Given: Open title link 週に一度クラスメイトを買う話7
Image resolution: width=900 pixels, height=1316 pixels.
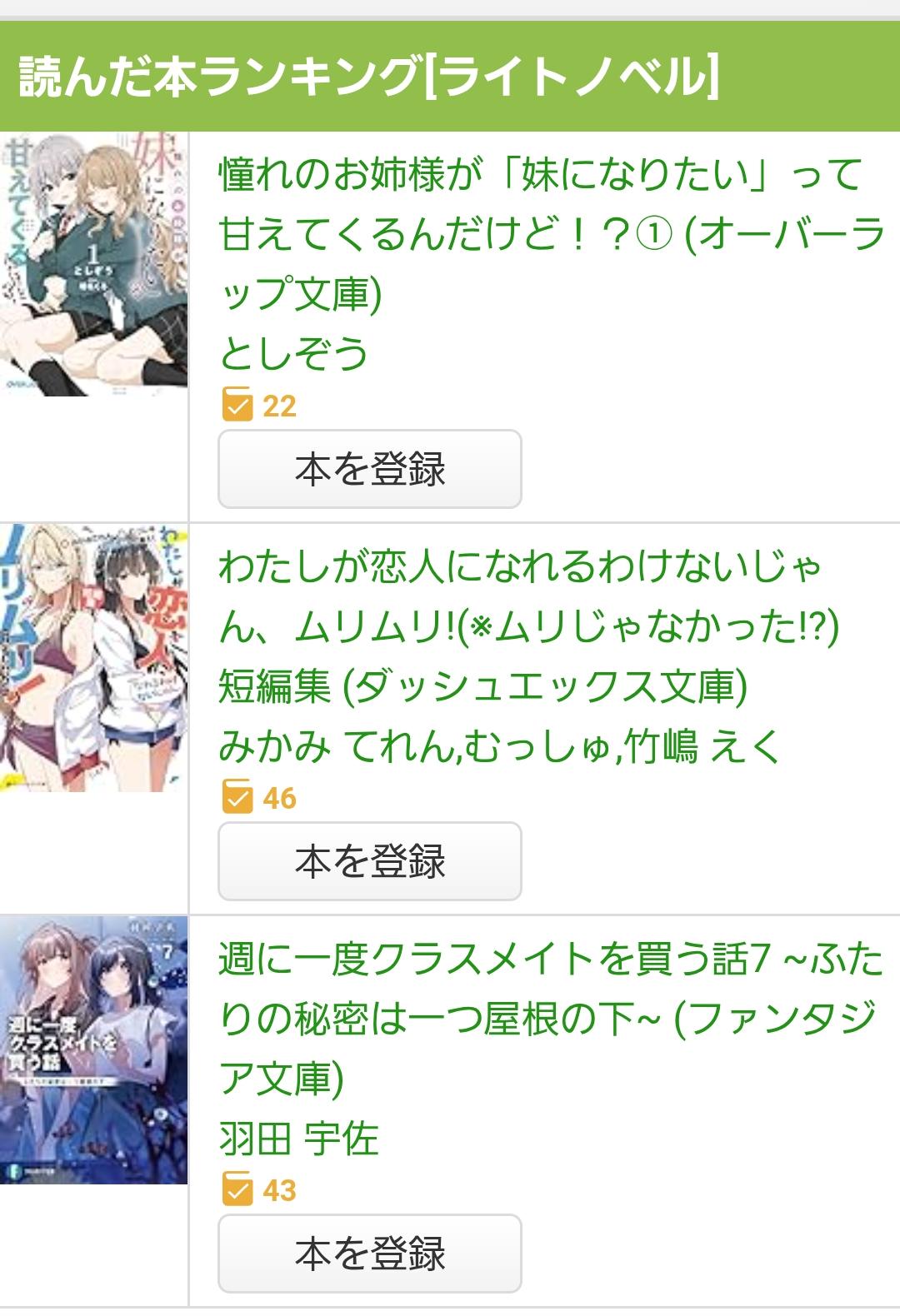Looking at the screenshot, I should click(x=550, y=1019).
